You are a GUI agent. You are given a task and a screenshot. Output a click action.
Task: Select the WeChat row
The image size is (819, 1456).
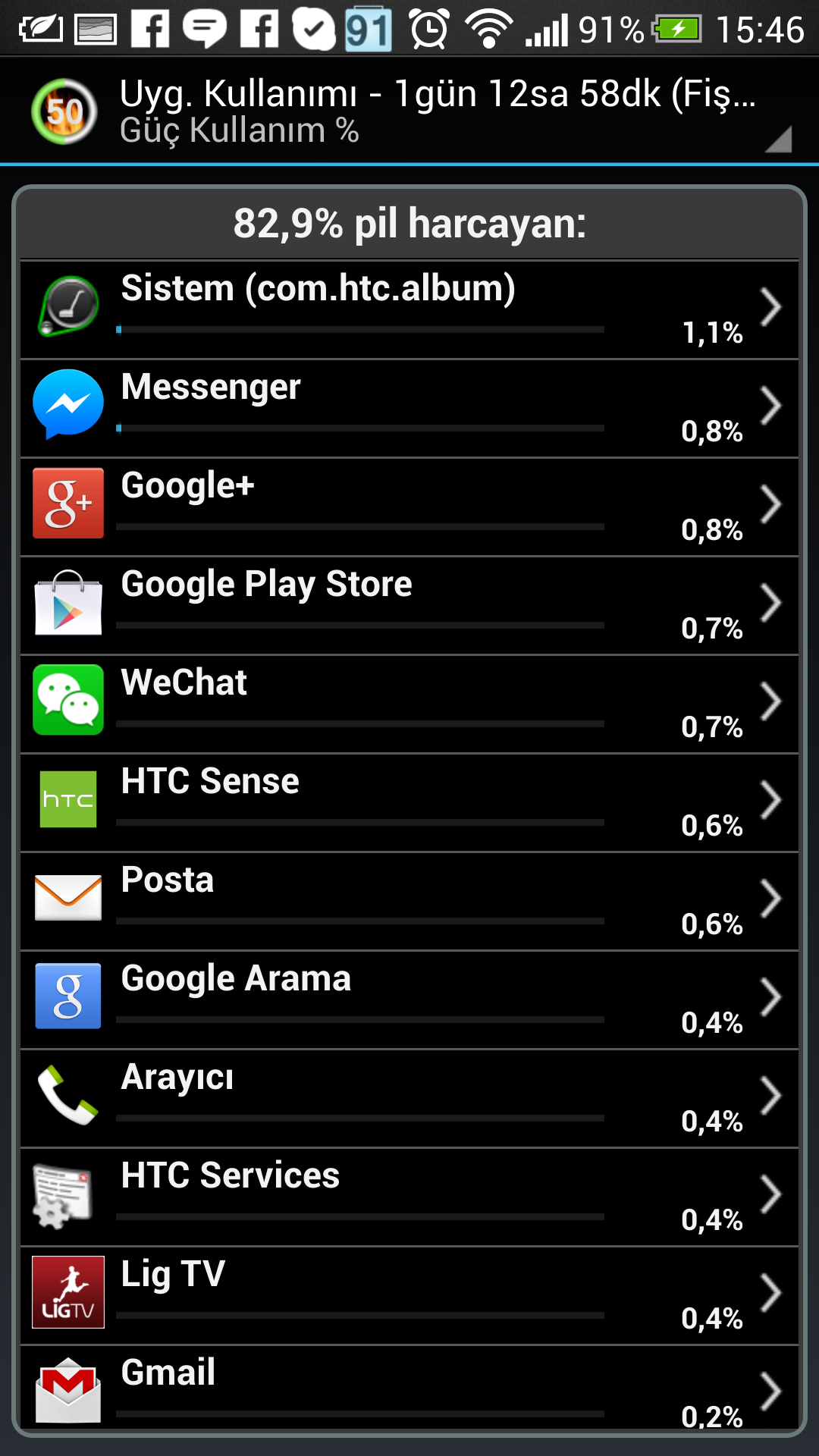click(409, 704)
